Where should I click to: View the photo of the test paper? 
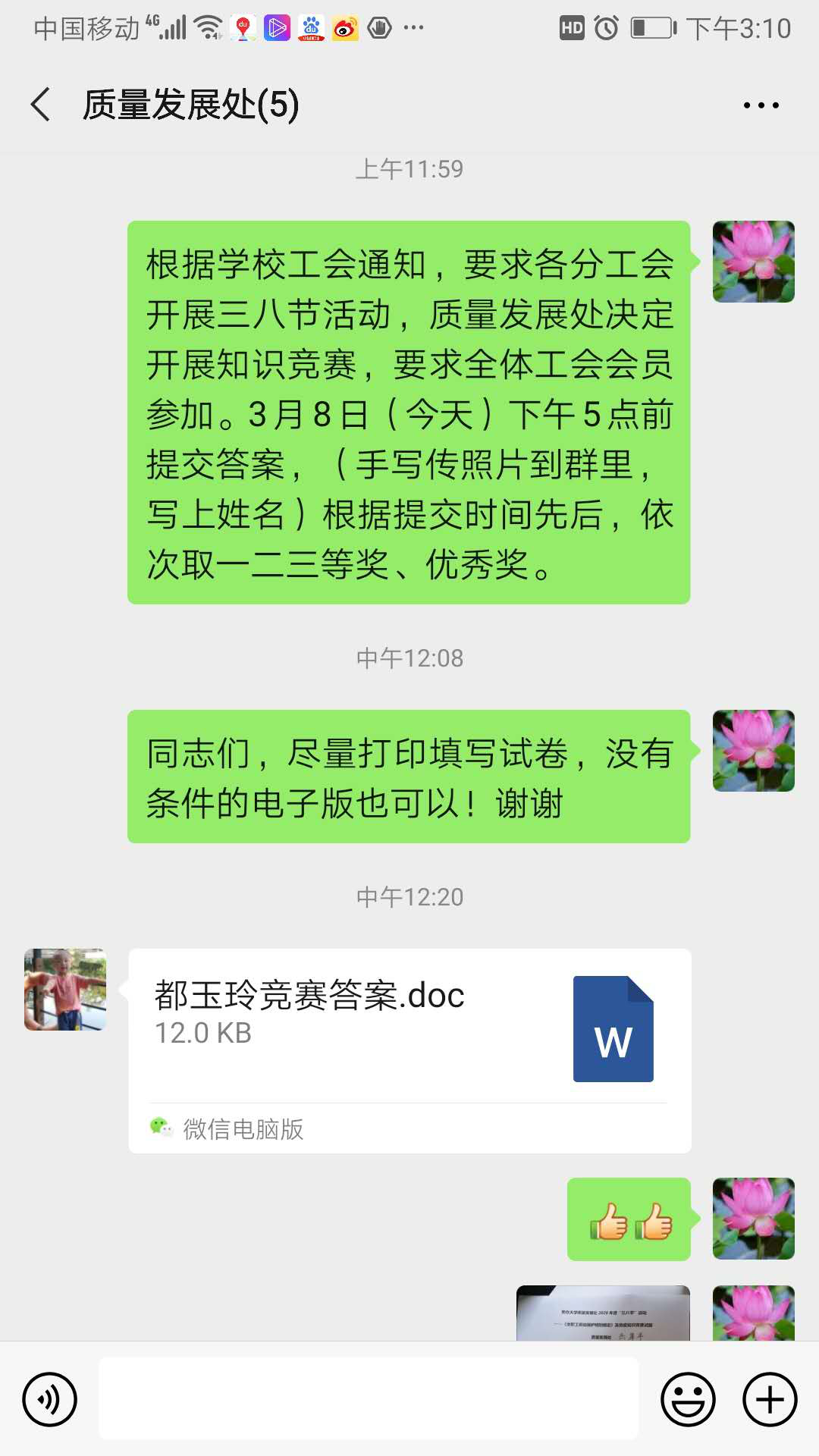tap(603, 1313)
